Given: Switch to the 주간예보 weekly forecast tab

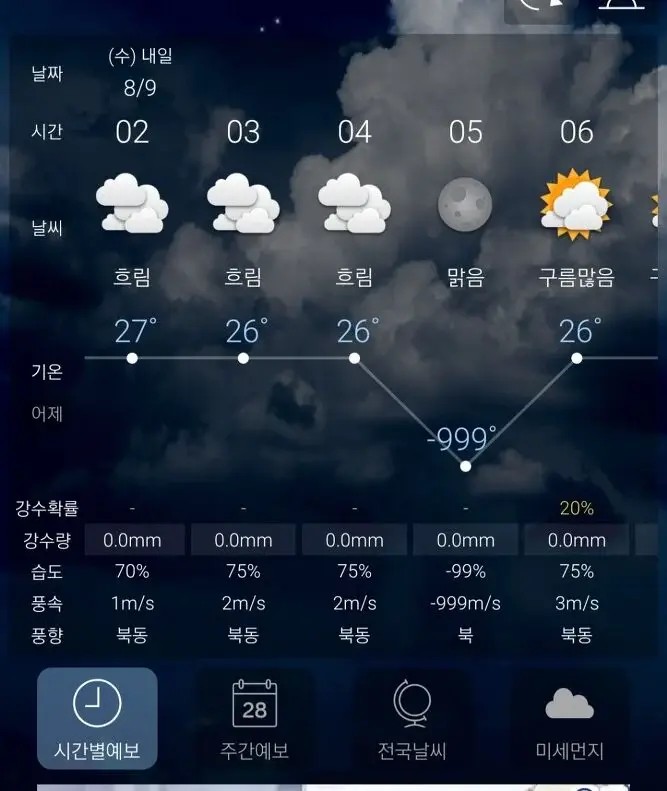Looking at the screenshot, I should tap(254, 718).
